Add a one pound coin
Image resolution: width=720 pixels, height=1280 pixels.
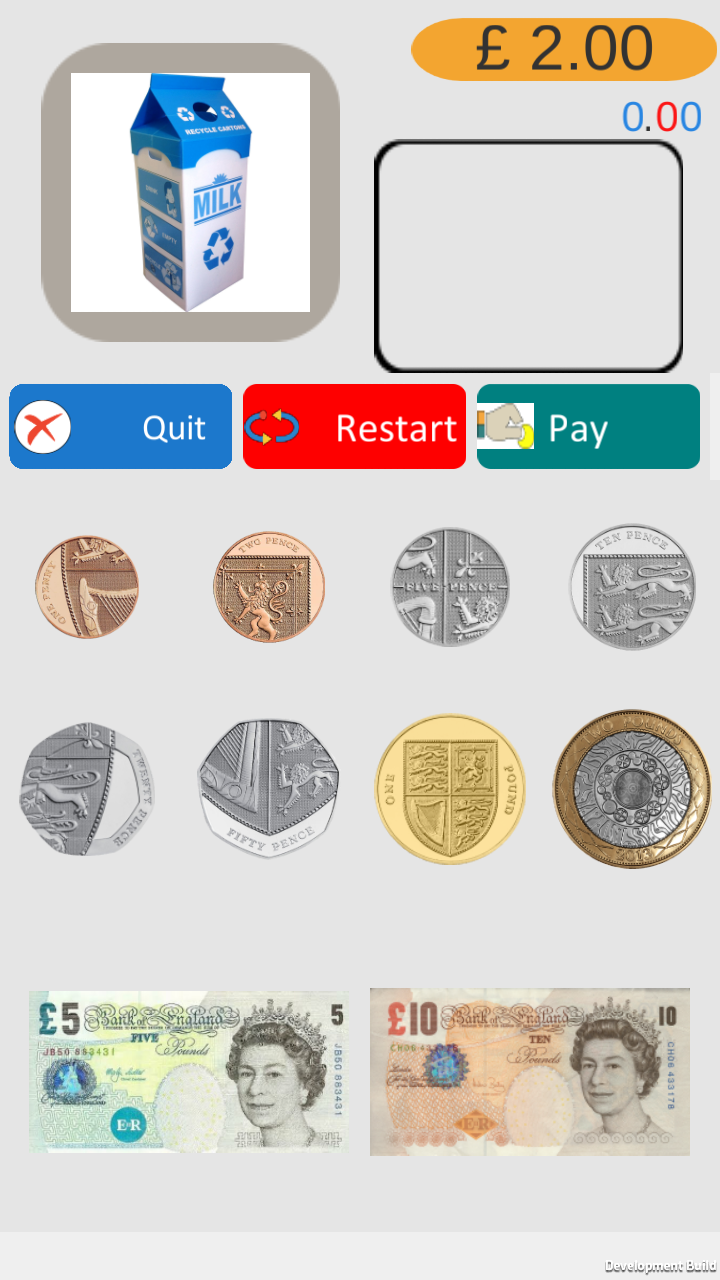pos(450,788)
